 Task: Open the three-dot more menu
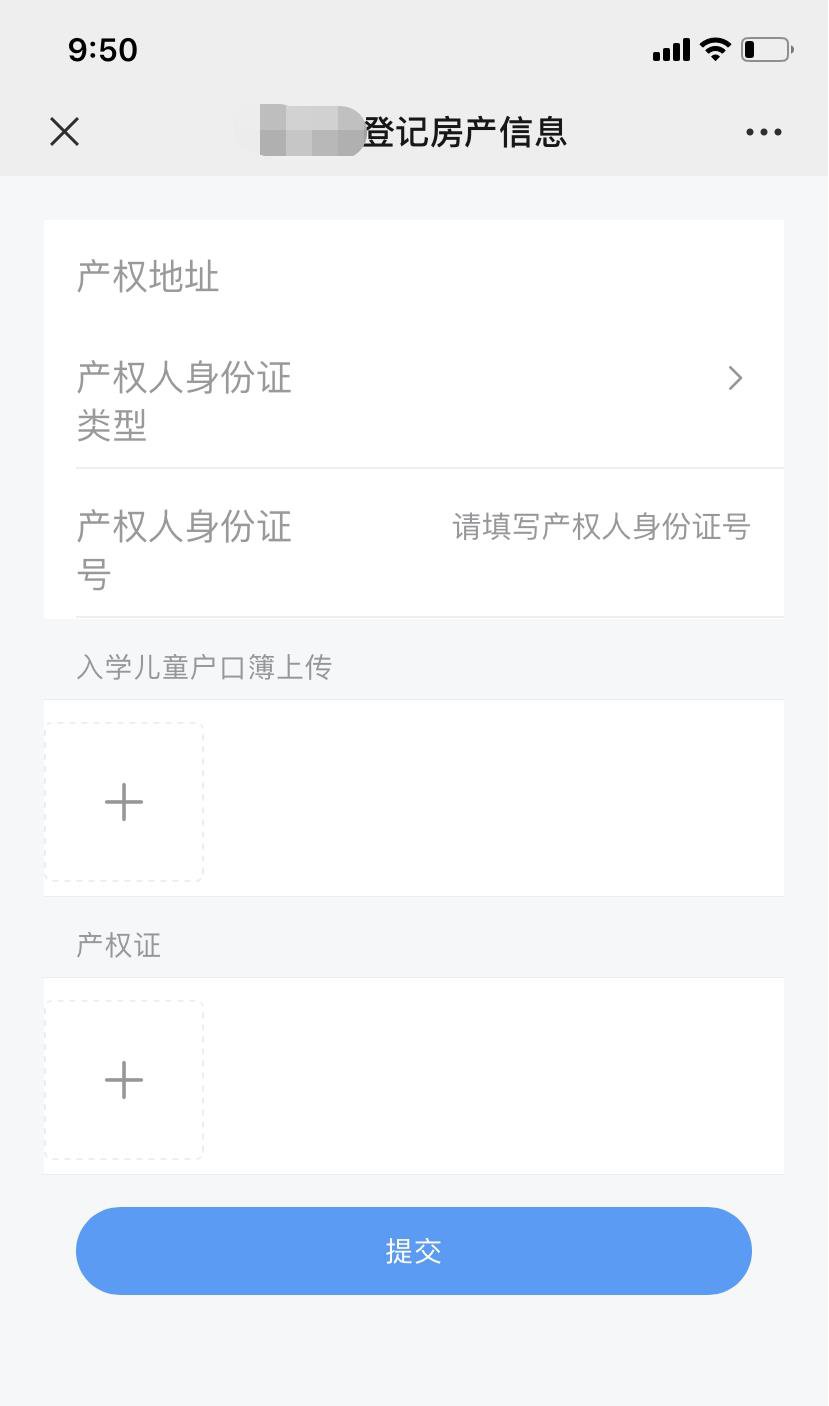[x=763, y=132]
